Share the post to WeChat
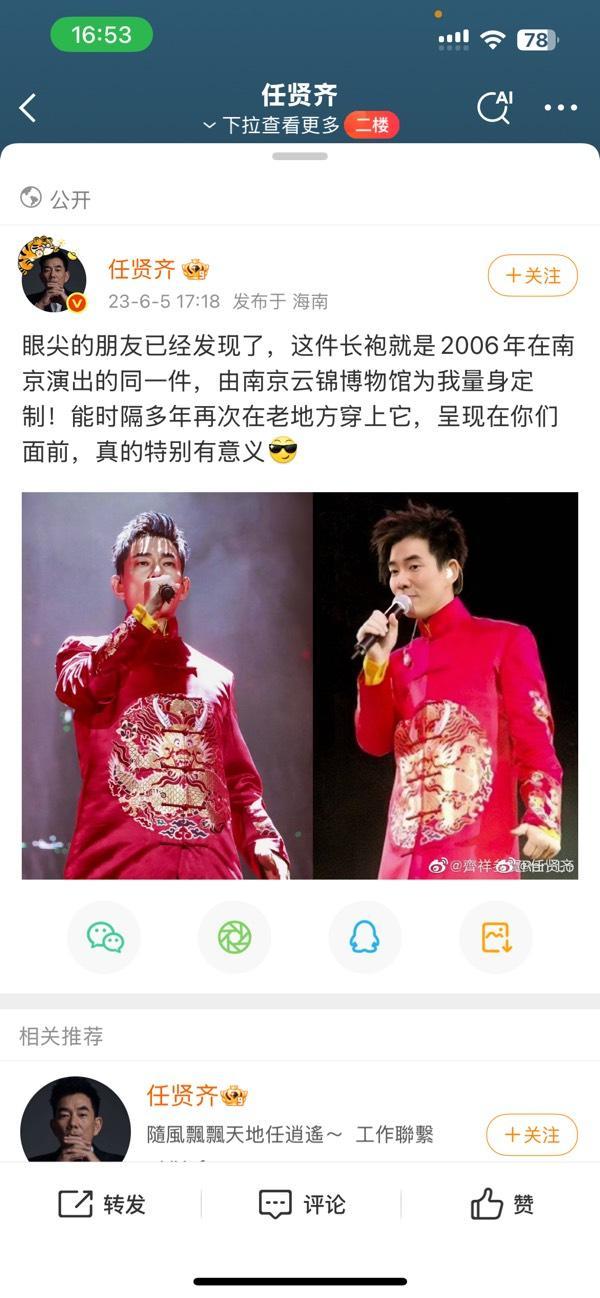The width and height of the screenshot is (600, 1298). pyautogui.click(x=104, y=937)
